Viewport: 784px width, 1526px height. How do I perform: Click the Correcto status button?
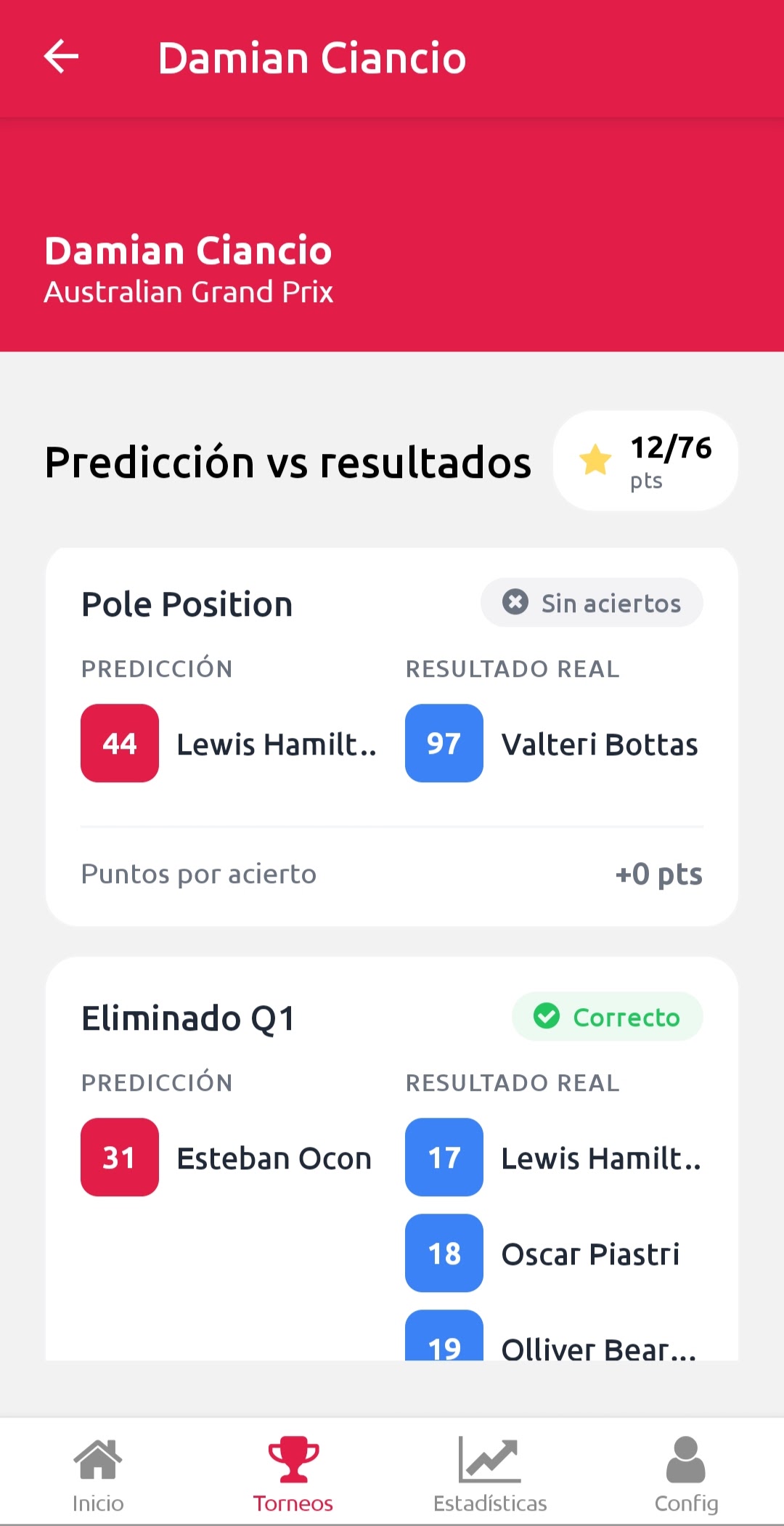[x=608, y=1017]
